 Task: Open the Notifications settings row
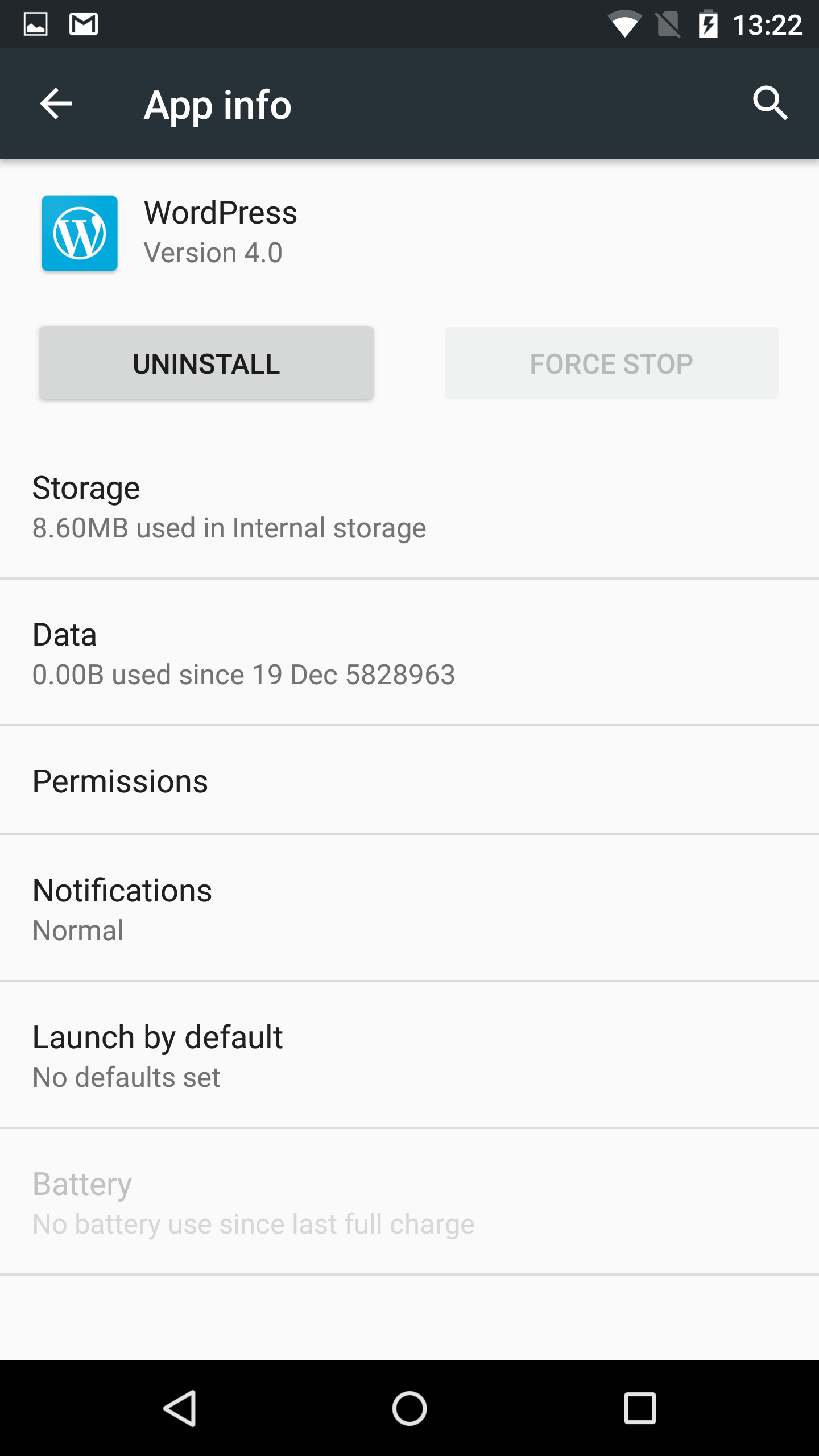coord(409,908)
